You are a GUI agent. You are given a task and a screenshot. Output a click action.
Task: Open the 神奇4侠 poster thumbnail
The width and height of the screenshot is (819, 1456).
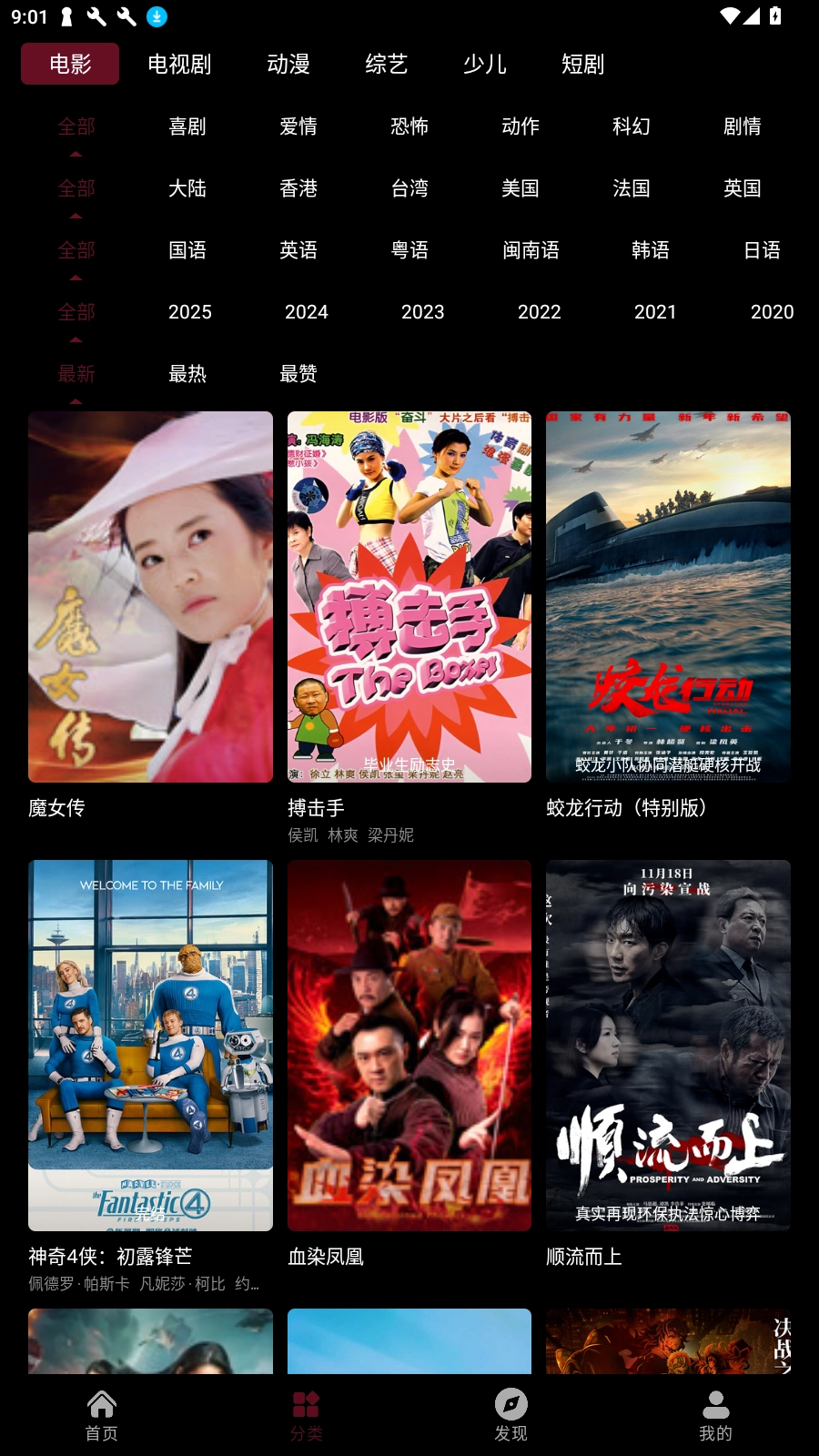point(150,1045)
